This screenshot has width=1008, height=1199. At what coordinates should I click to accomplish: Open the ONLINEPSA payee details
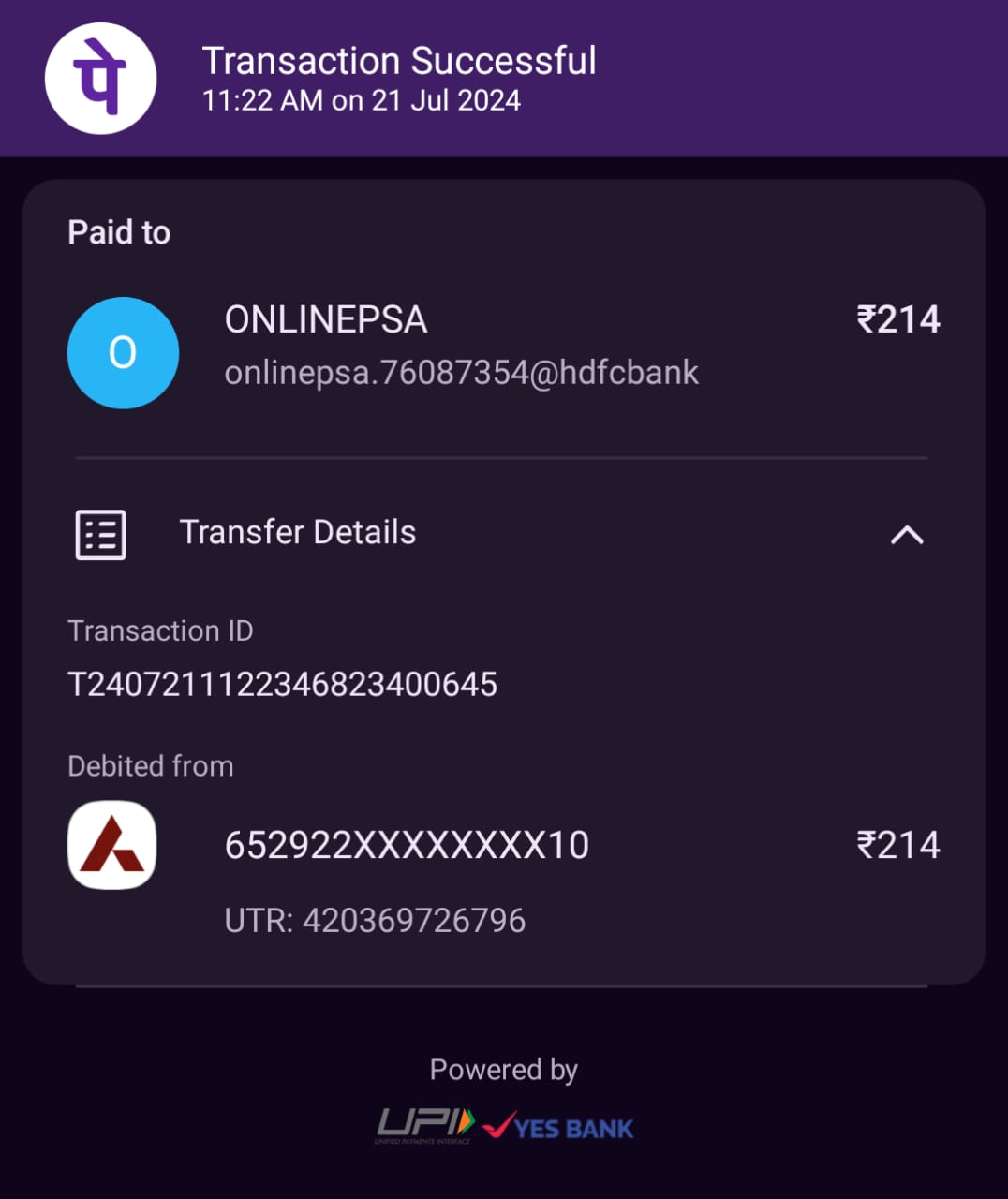coord(325,321)
